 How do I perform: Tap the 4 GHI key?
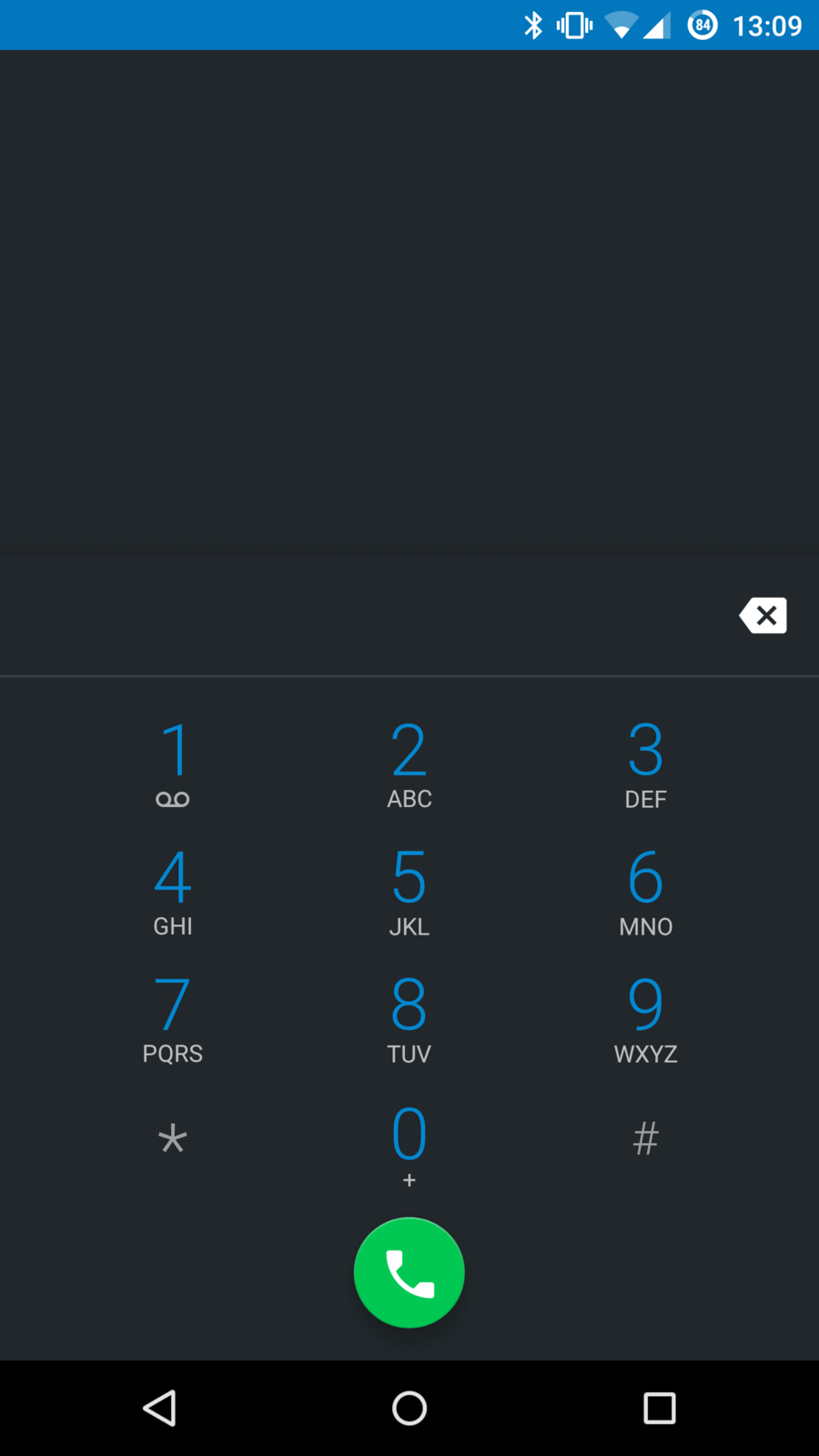173,890
